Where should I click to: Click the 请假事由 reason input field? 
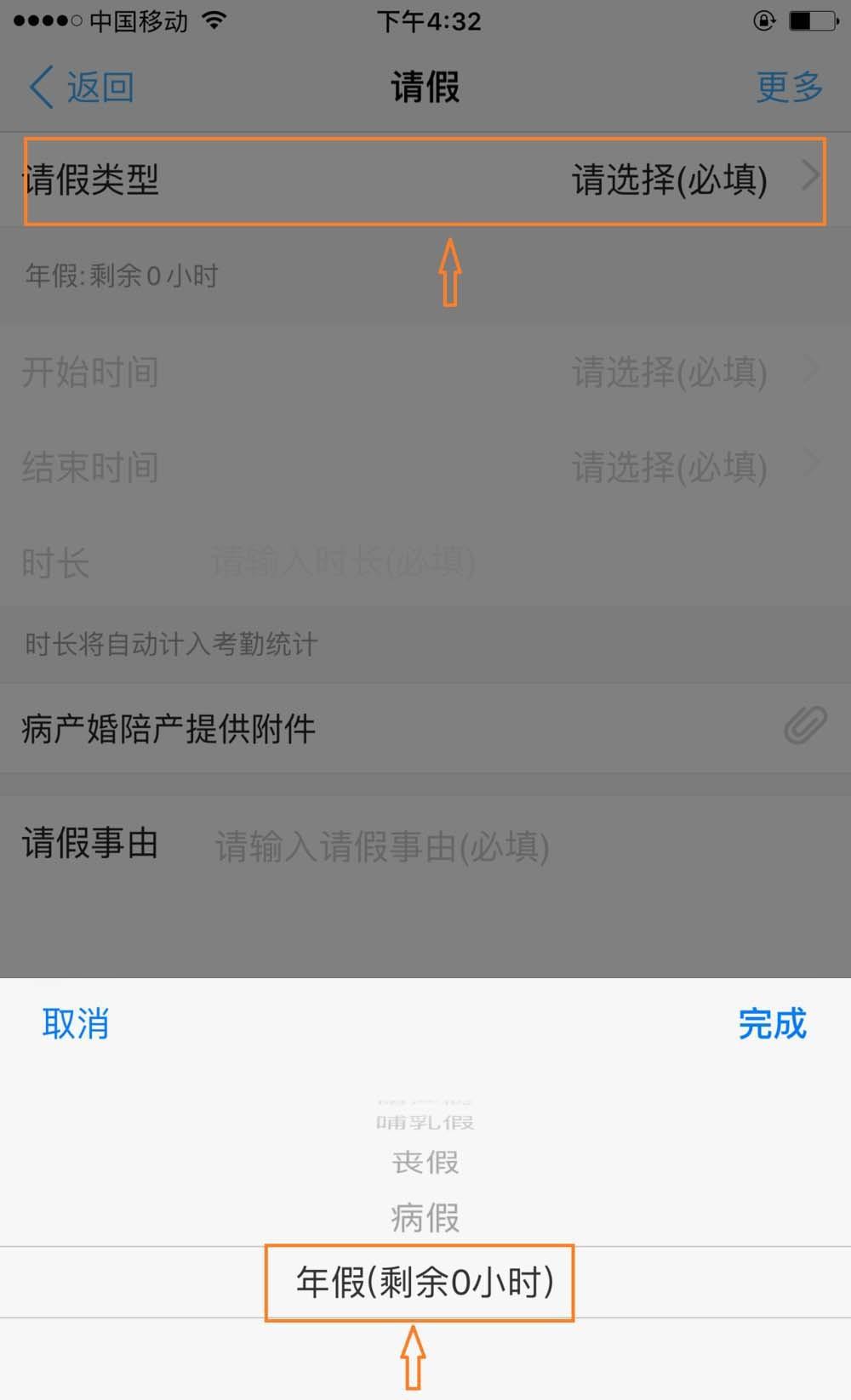click(x=383, y=847)
